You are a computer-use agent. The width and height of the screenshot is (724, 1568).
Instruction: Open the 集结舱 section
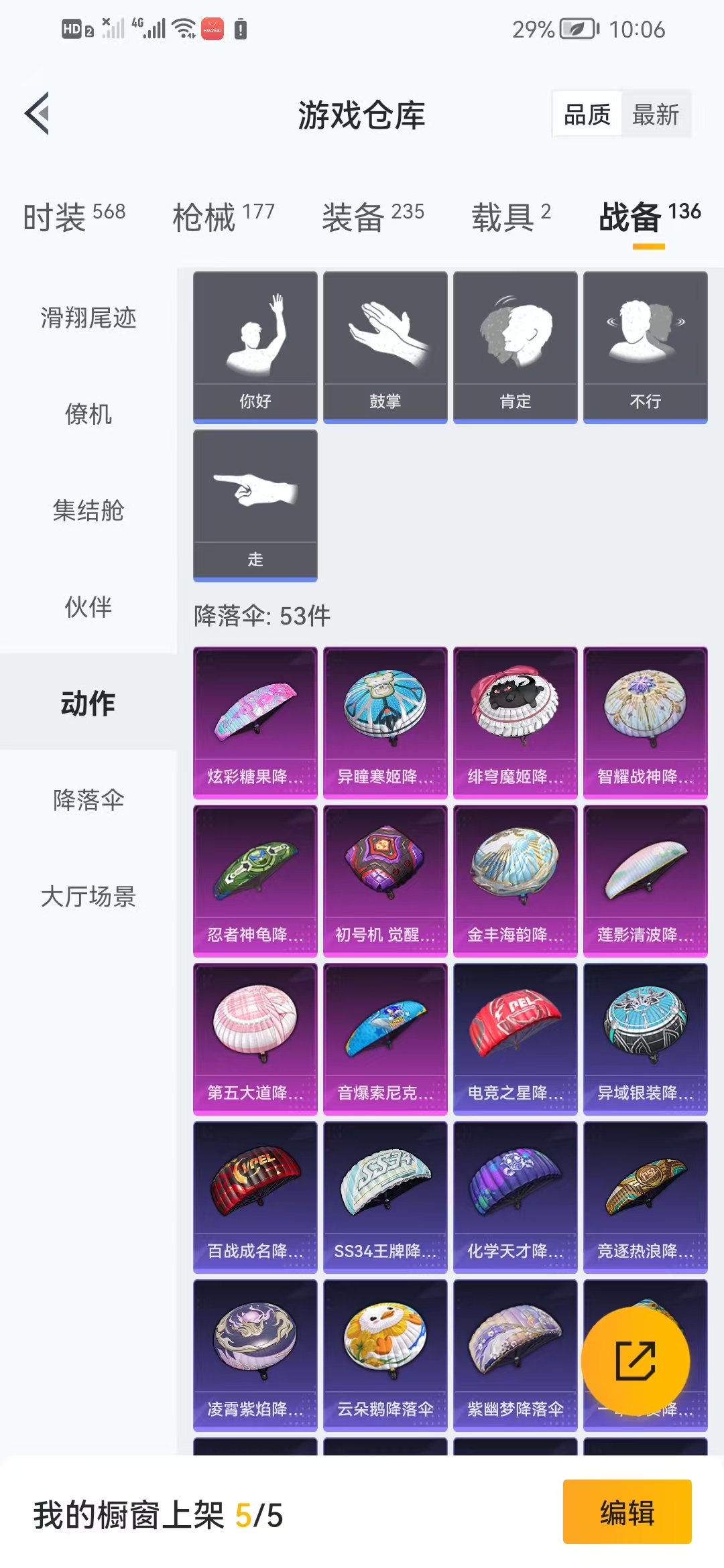tap(88, 511)
